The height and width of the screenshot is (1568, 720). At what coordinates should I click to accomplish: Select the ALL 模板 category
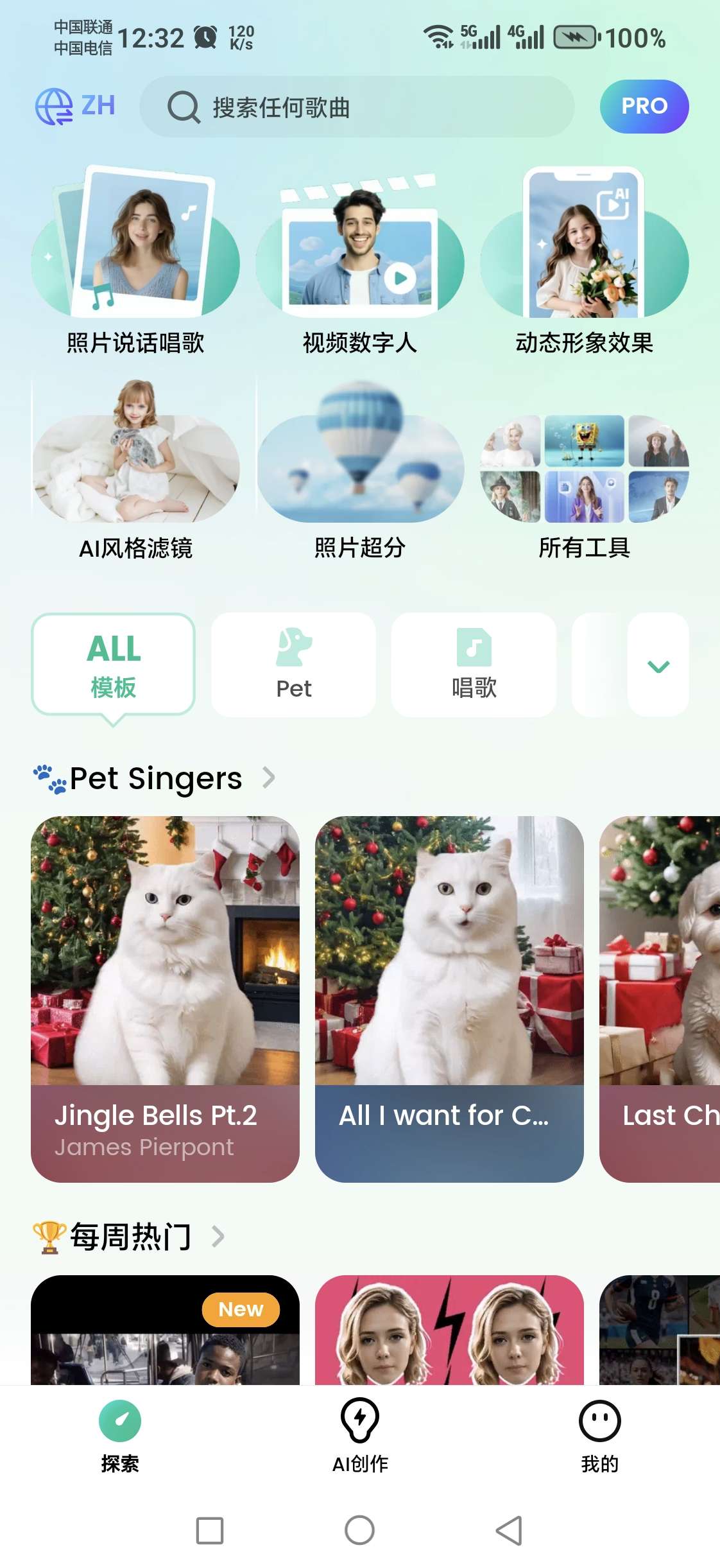tap(114, 665)
